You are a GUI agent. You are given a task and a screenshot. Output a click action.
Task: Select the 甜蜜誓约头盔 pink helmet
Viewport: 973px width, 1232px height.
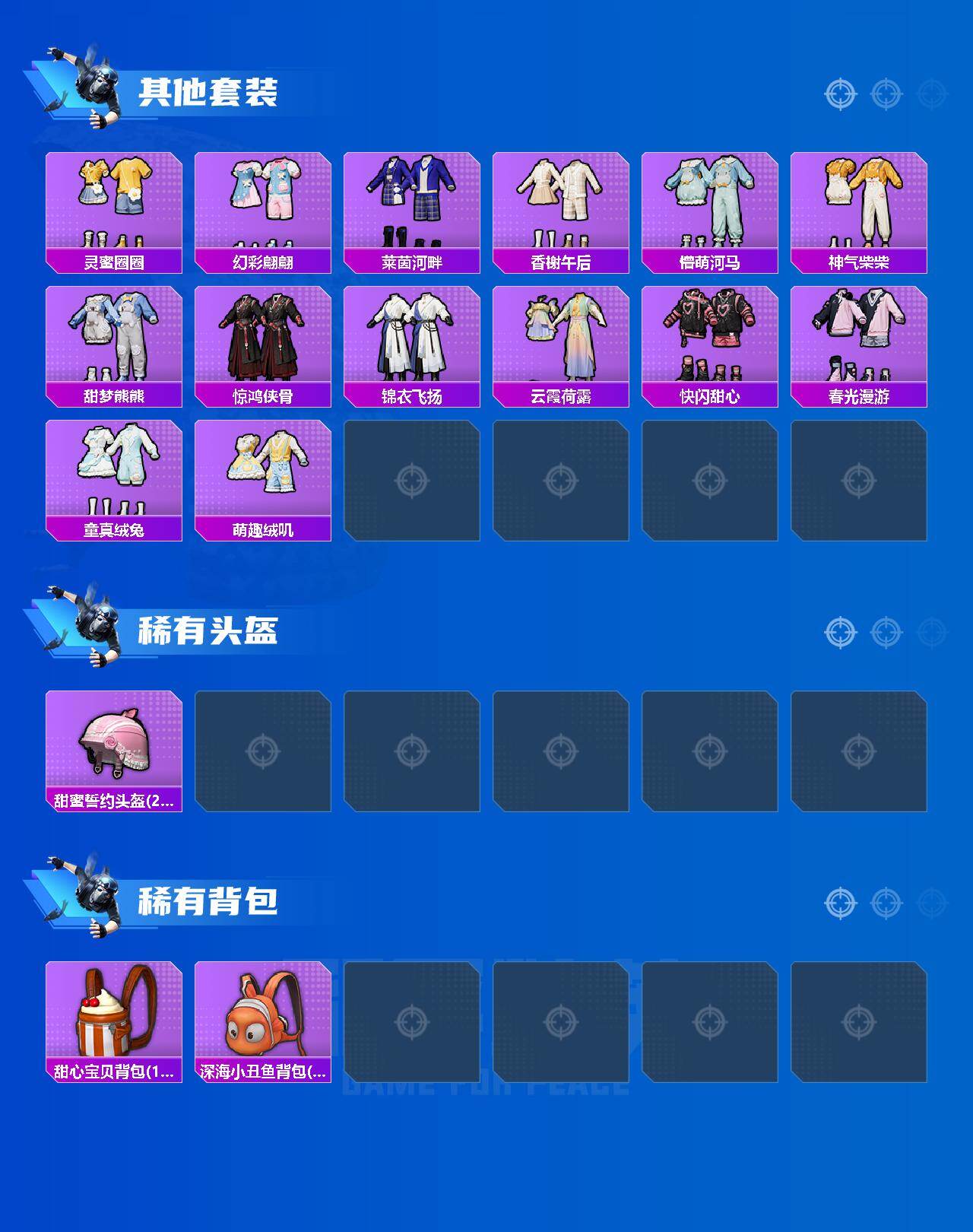(x=113, y=745)
